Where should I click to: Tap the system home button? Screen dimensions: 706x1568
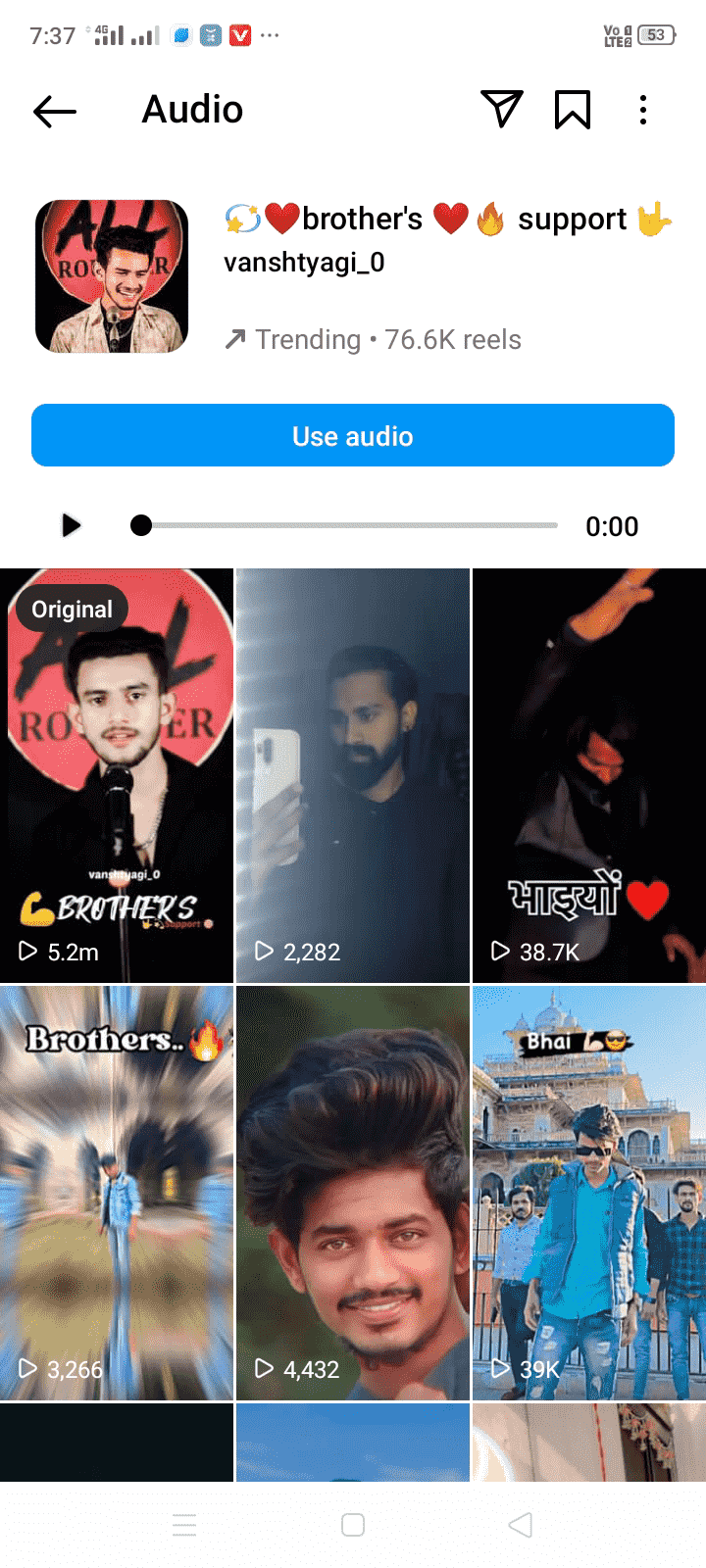point(353,1525)
